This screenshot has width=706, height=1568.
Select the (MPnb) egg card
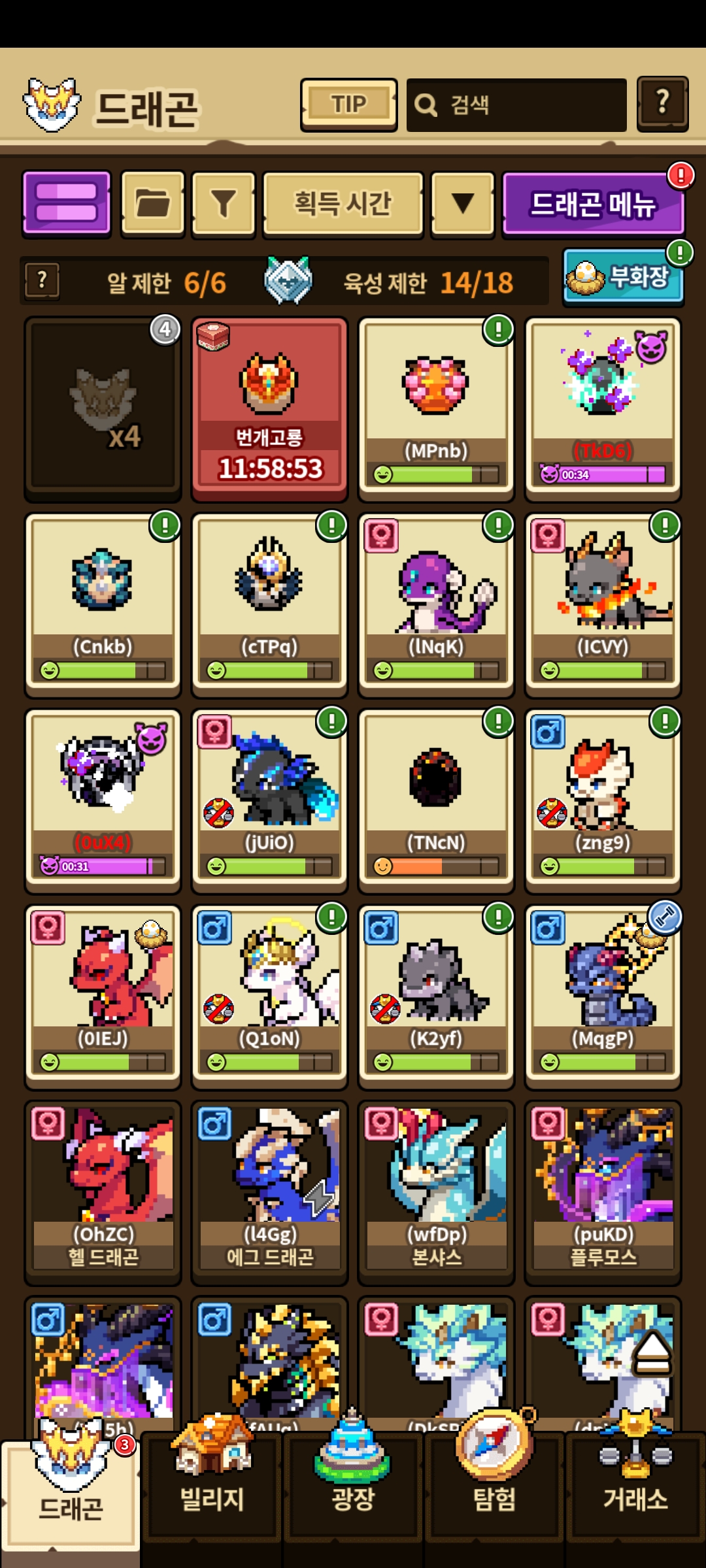436,408
